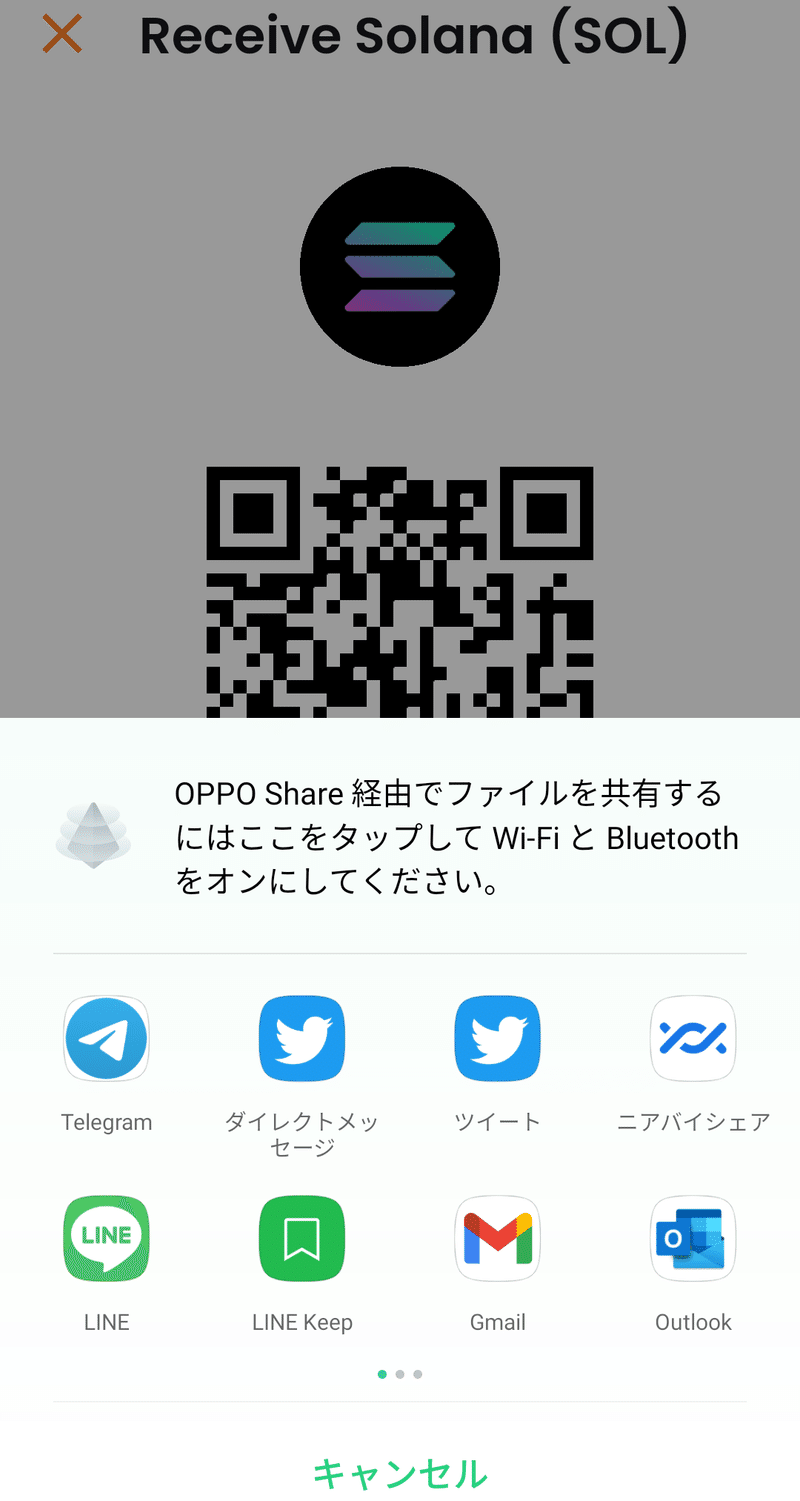Share the address through LINE
The image size is (800, 1501).
106,1238
